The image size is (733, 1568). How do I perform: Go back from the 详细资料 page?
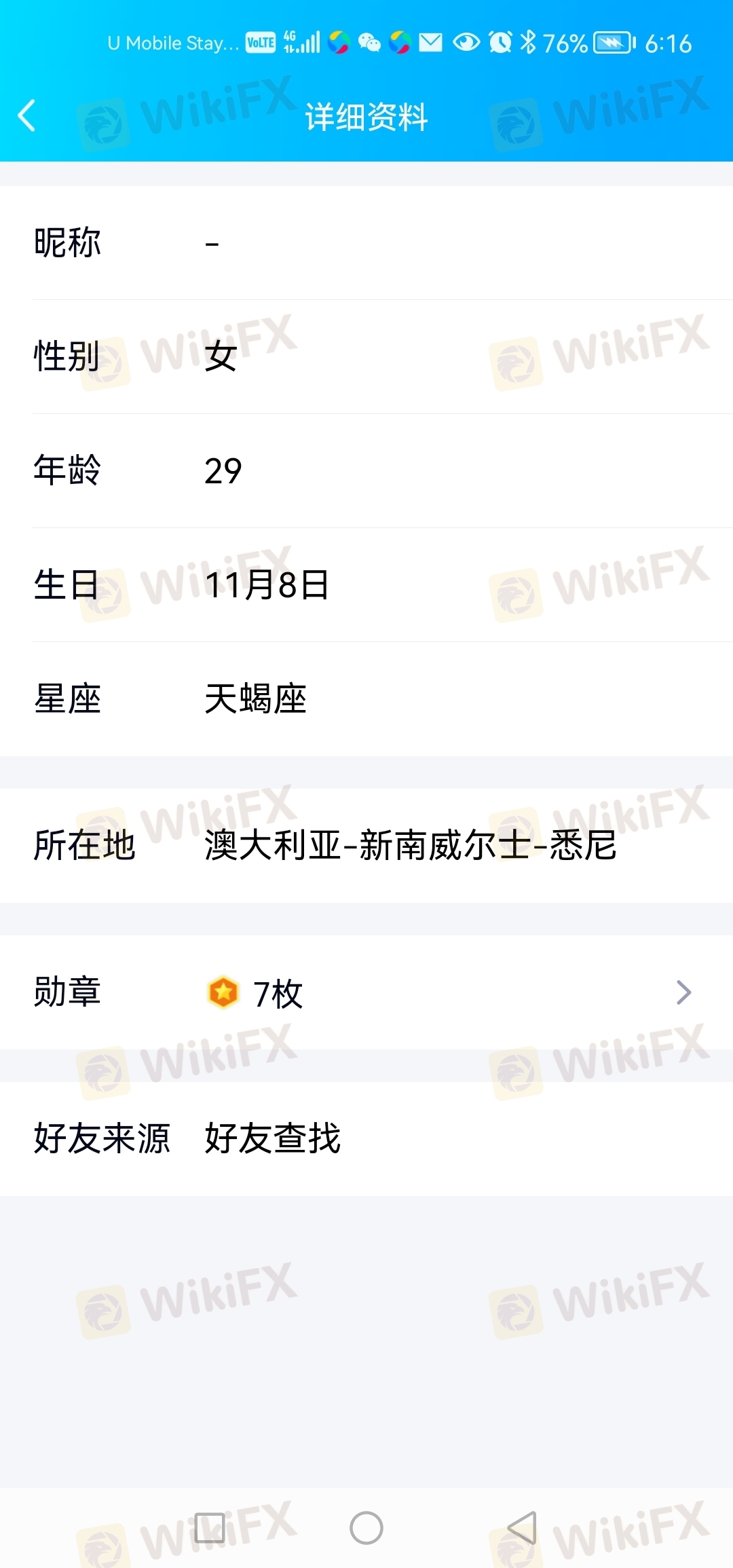(x=27, y=115)
